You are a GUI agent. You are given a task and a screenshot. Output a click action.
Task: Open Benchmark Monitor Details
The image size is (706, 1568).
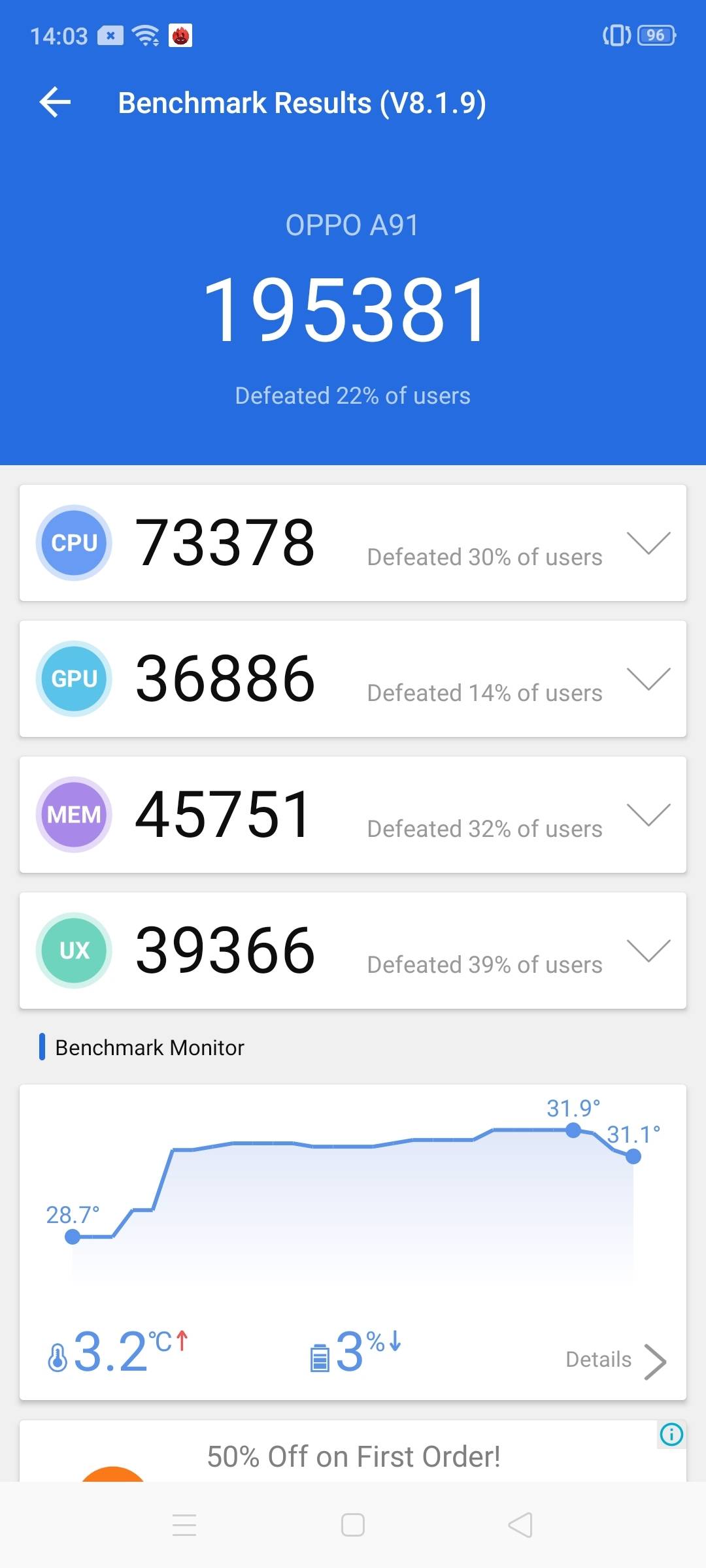click(x=616, y=1361)
